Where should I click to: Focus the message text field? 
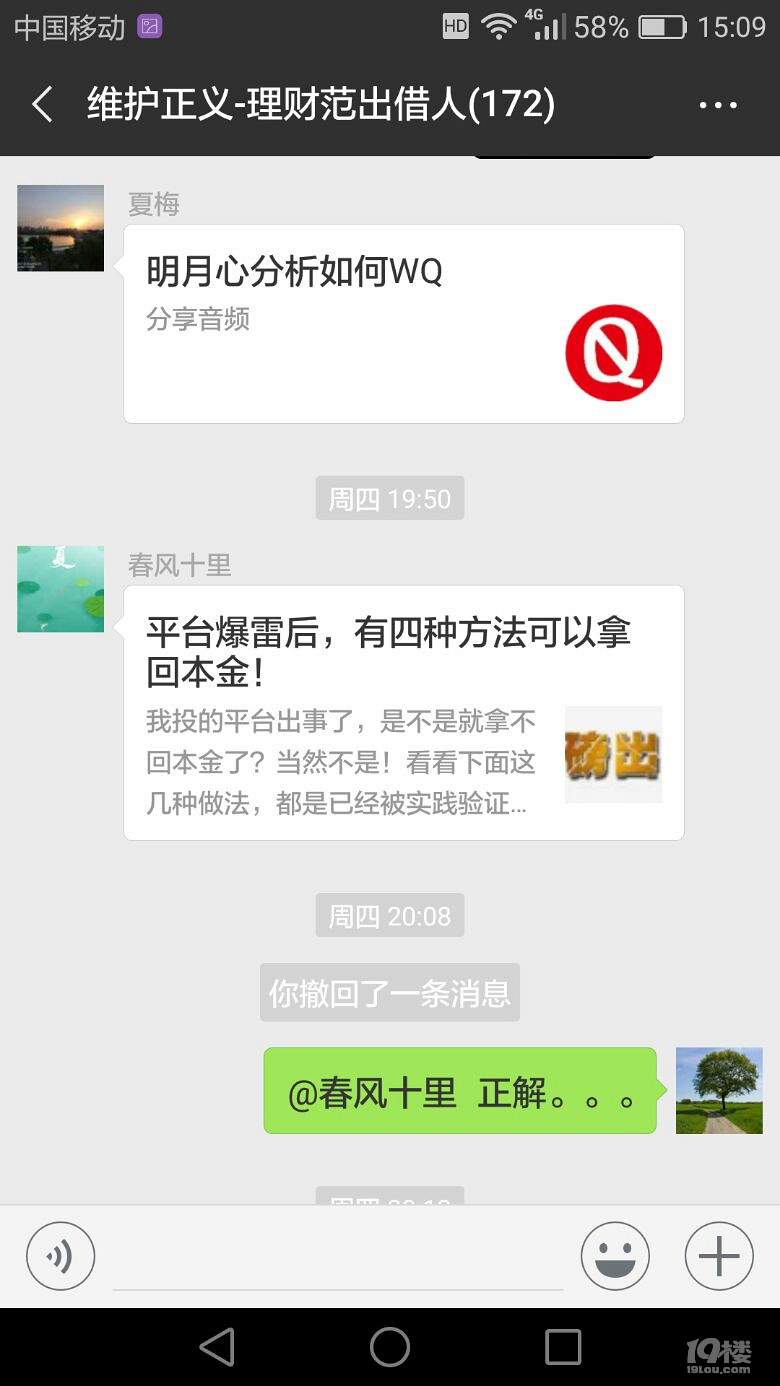click(338, 1256)
